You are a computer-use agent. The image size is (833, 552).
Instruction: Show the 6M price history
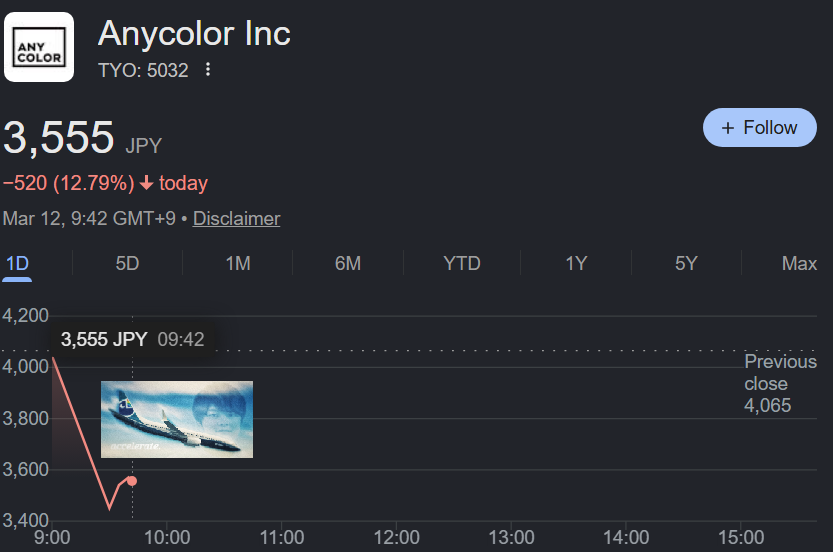348,264
